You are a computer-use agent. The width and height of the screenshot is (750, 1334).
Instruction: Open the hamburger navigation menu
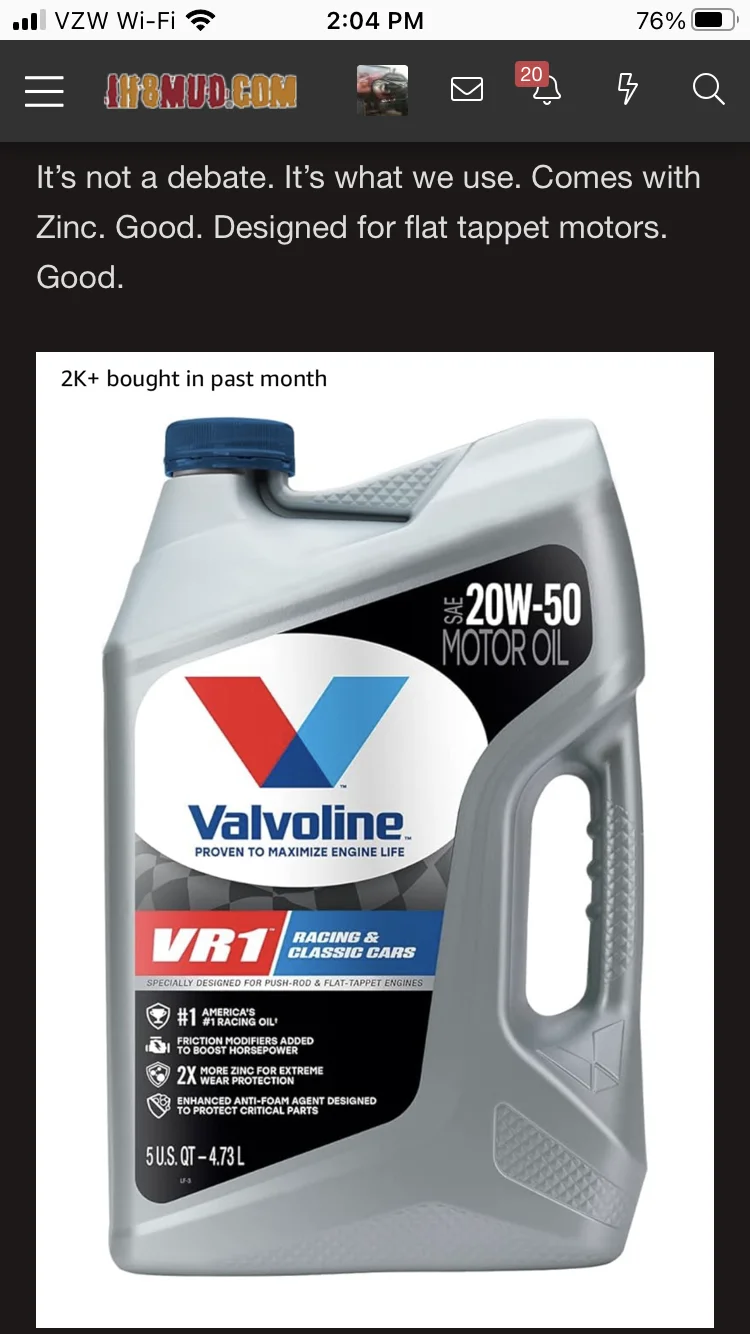[x=44, y=90]
